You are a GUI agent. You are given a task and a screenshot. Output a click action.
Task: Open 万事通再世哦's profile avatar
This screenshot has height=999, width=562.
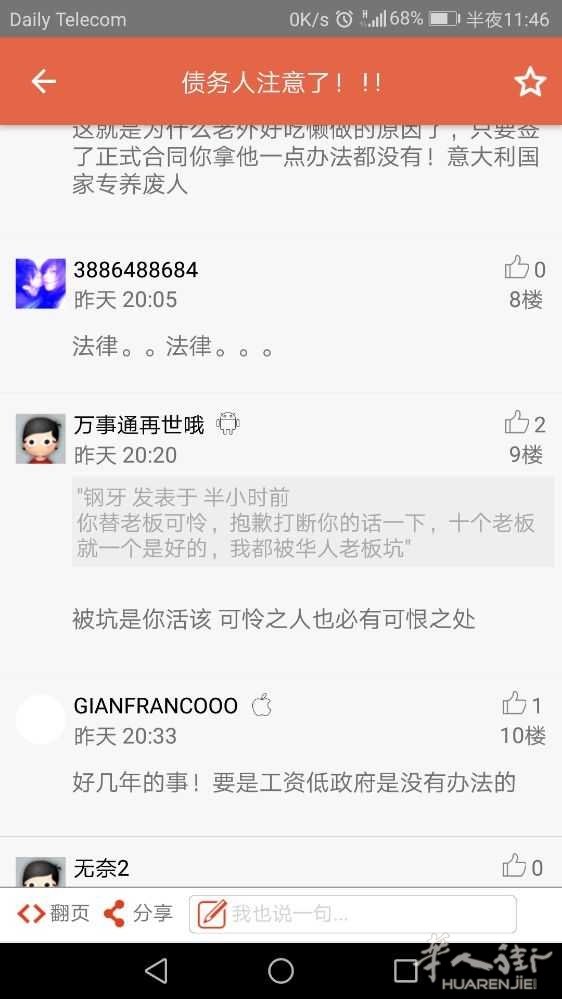coord(41,439)
